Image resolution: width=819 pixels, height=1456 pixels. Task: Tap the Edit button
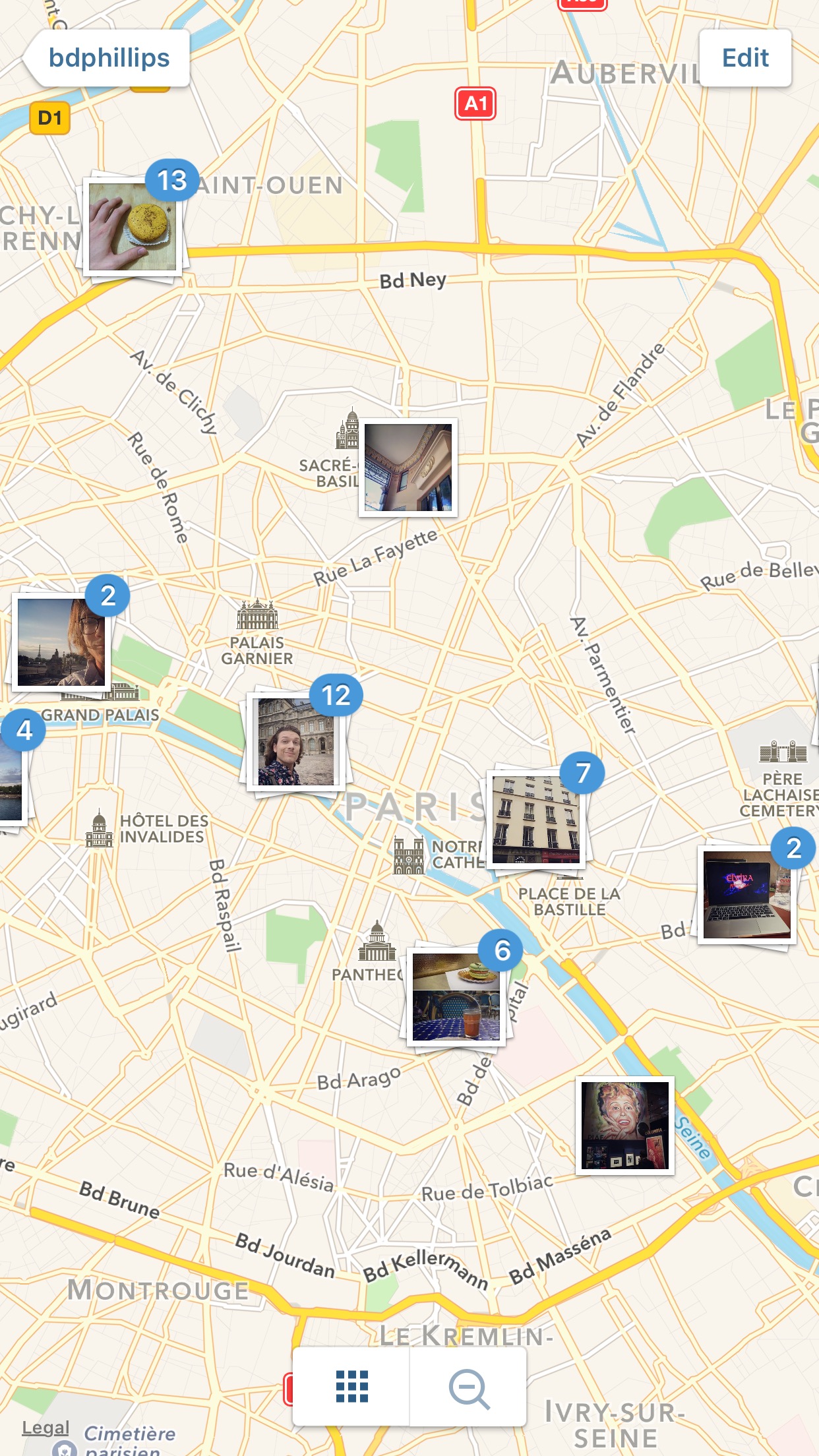[x=745, y=58]
